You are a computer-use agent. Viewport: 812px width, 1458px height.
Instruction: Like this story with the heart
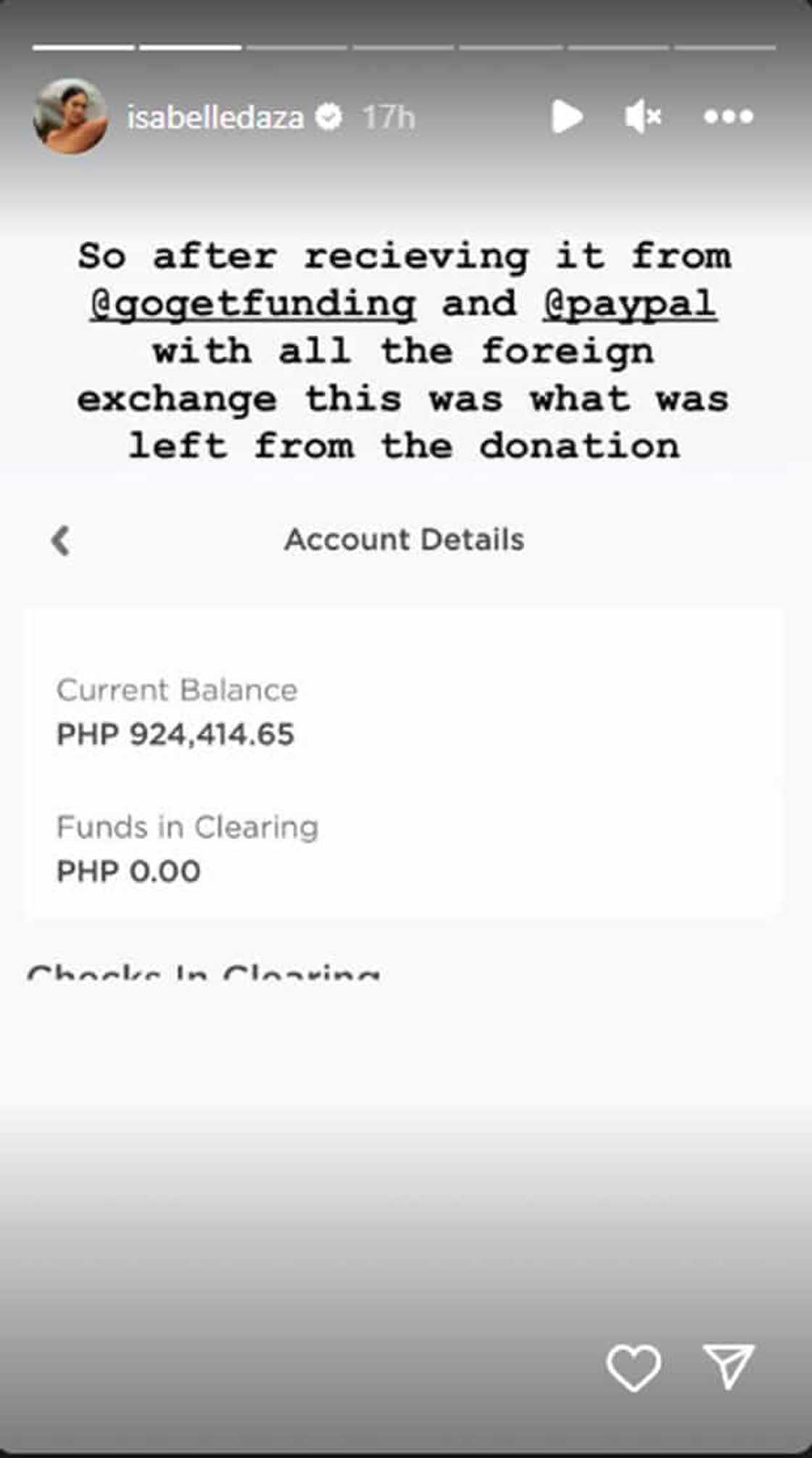pyautogui.click(x=634, y=1367)
